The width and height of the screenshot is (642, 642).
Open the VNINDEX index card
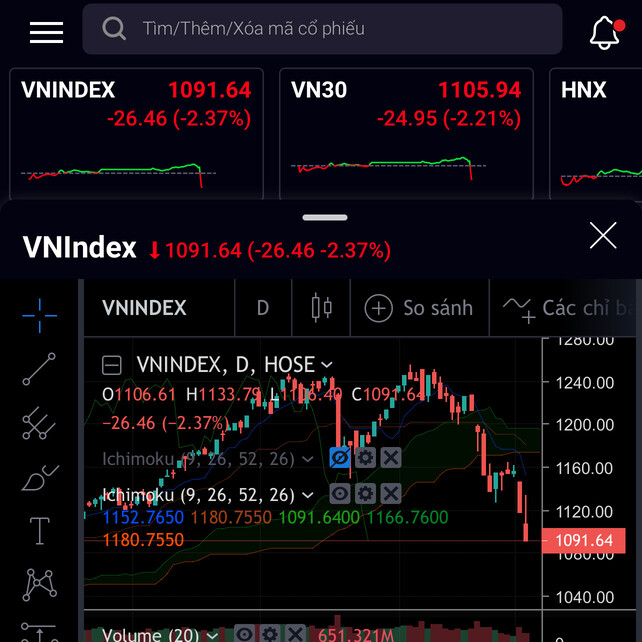pyautogui.click(x=136, y=133)
